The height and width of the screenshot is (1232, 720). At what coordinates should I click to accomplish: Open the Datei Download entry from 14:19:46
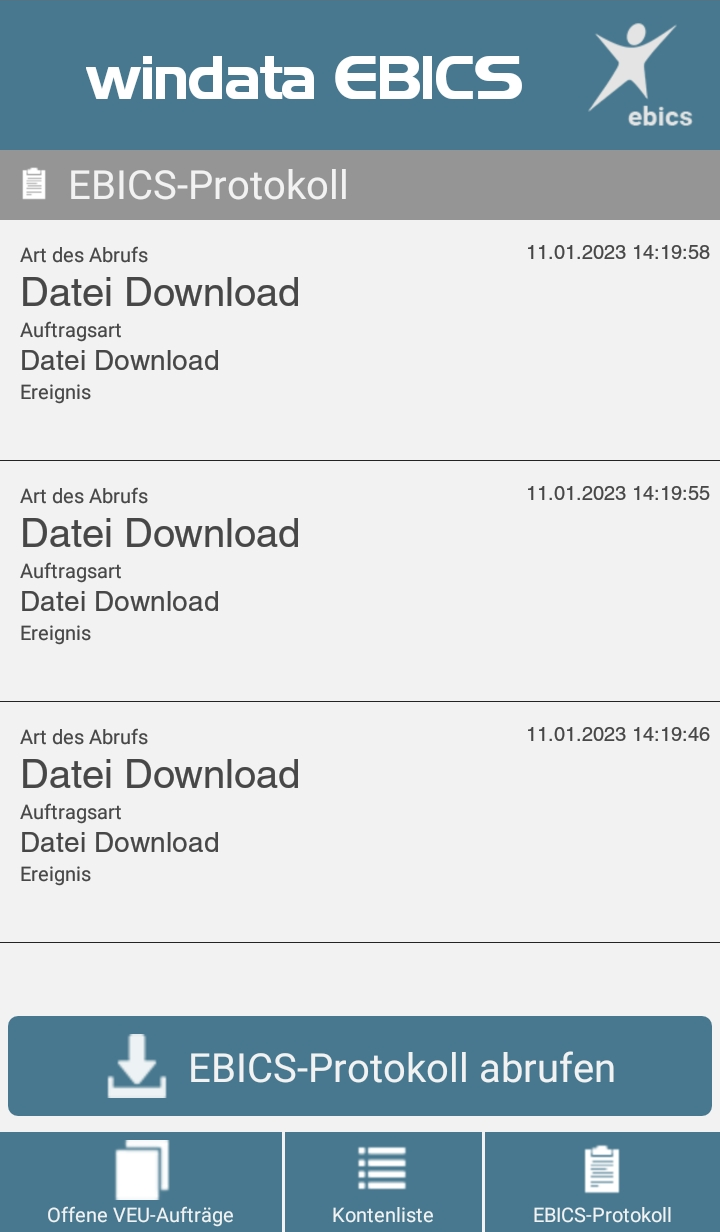pos(360,822)
